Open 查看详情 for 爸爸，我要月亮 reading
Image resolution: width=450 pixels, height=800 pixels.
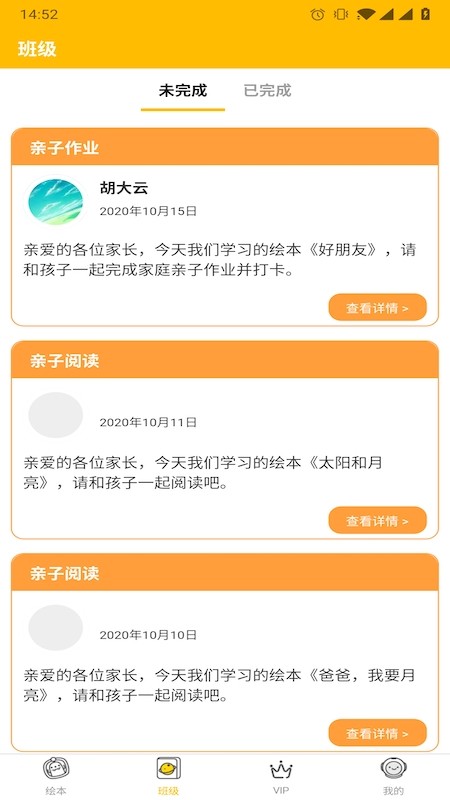click(377, 733)
